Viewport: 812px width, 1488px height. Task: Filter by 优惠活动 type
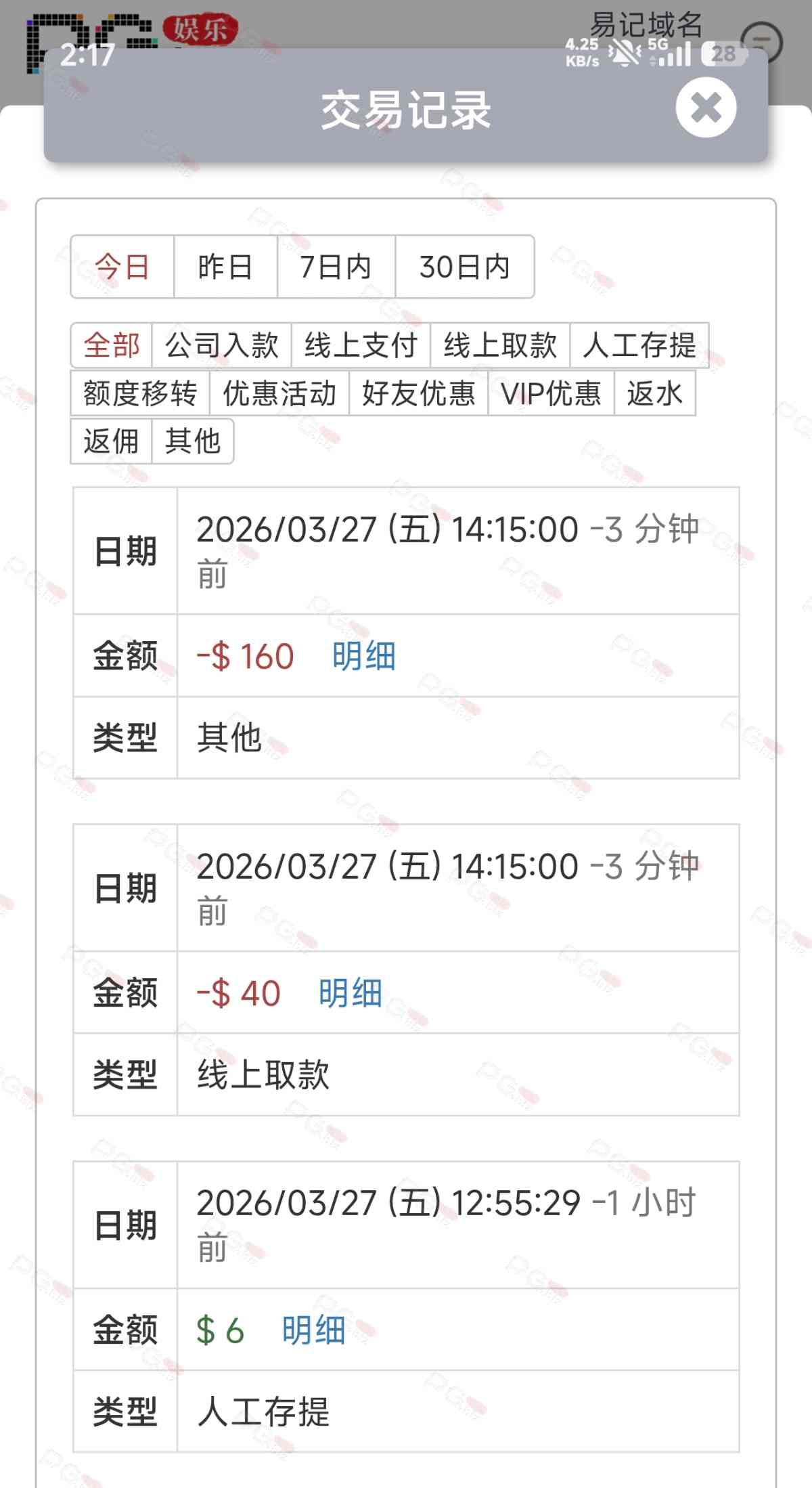point(279,393)
